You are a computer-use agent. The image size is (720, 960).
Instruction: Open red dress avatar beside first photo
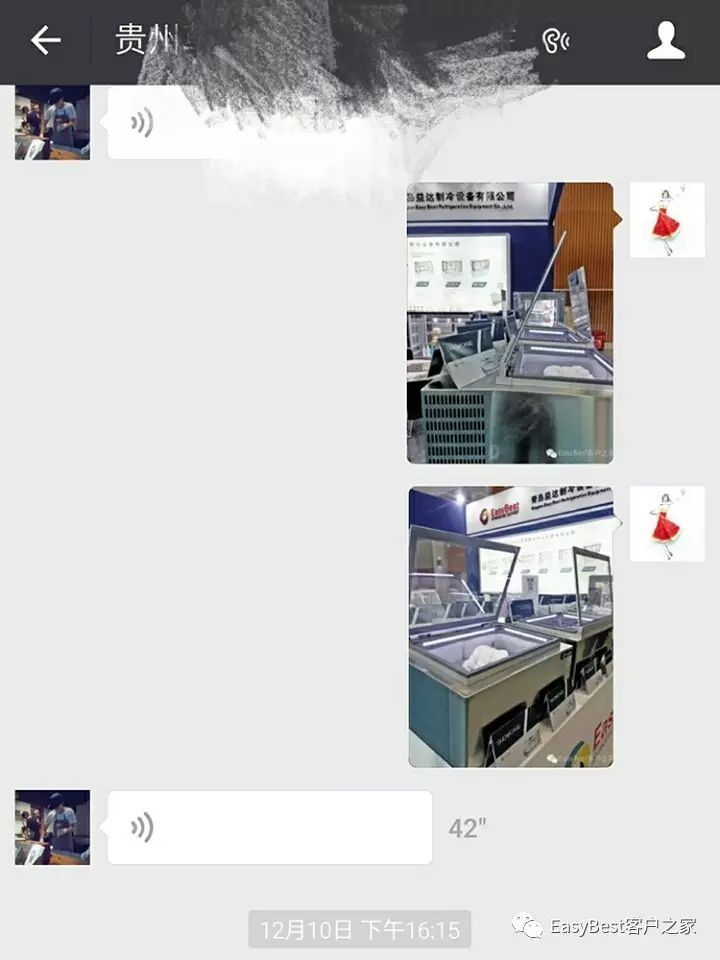pyautogui.click(x=667, y=220)
